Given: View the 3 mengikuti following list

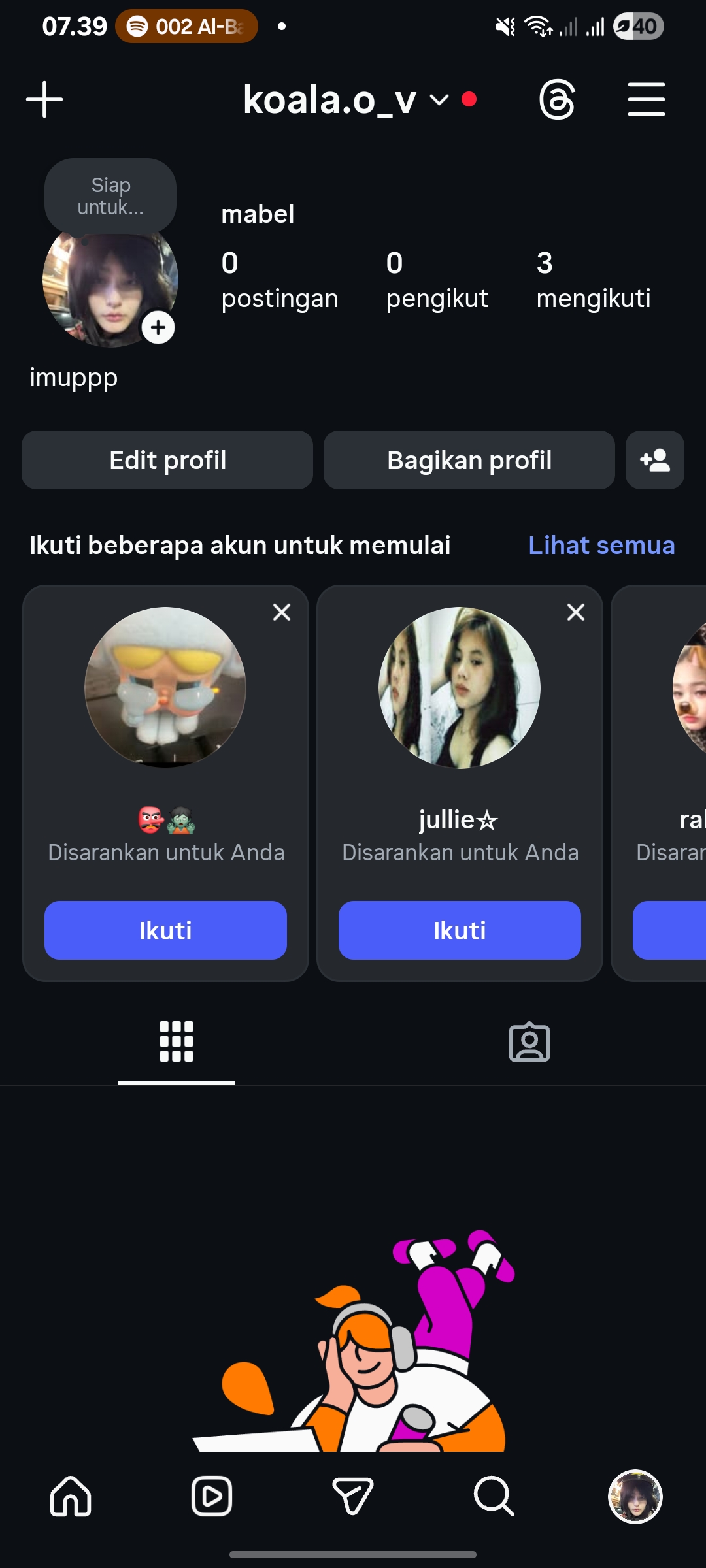Looking at the screenshot, I should click(593, 280).
